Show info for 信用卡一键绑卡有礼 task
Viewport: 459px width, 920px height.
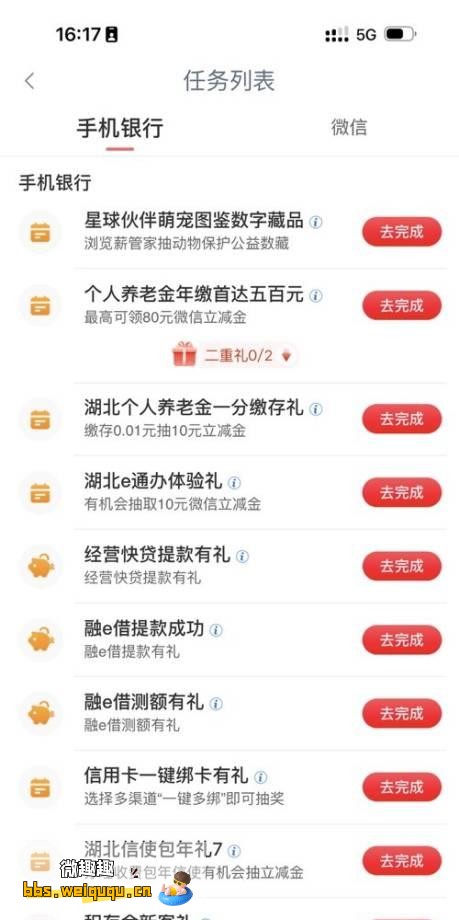[260, 777]
